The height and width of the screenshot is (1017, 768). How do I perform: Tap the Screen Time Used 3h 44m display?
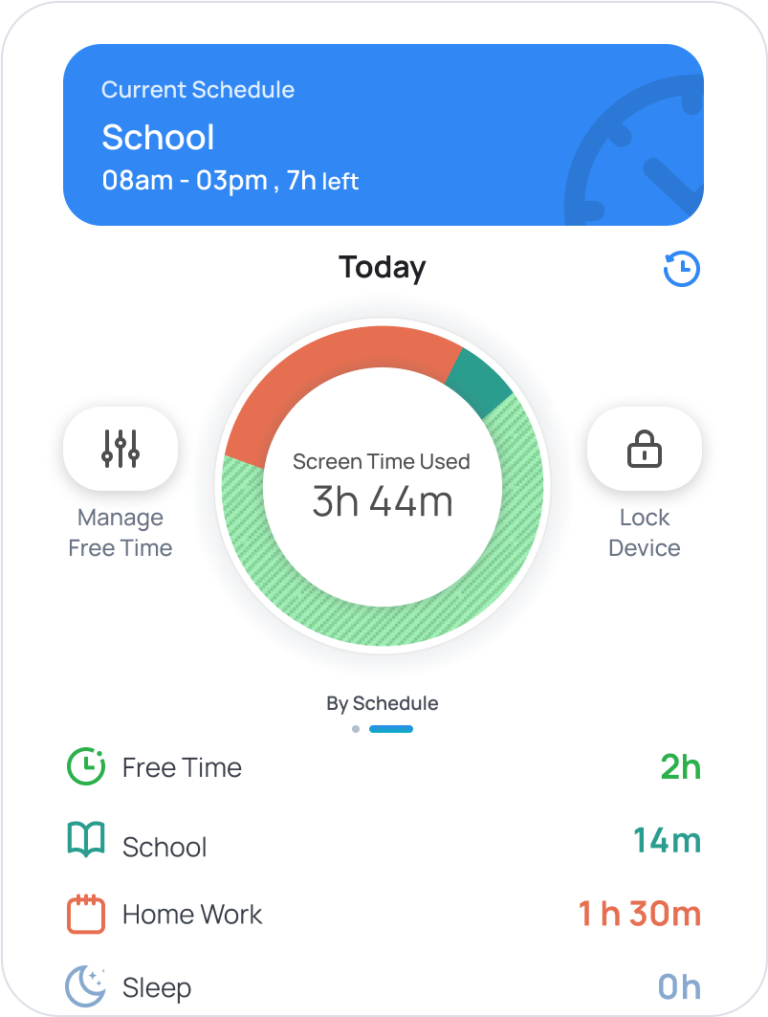[x=382, y=484]
